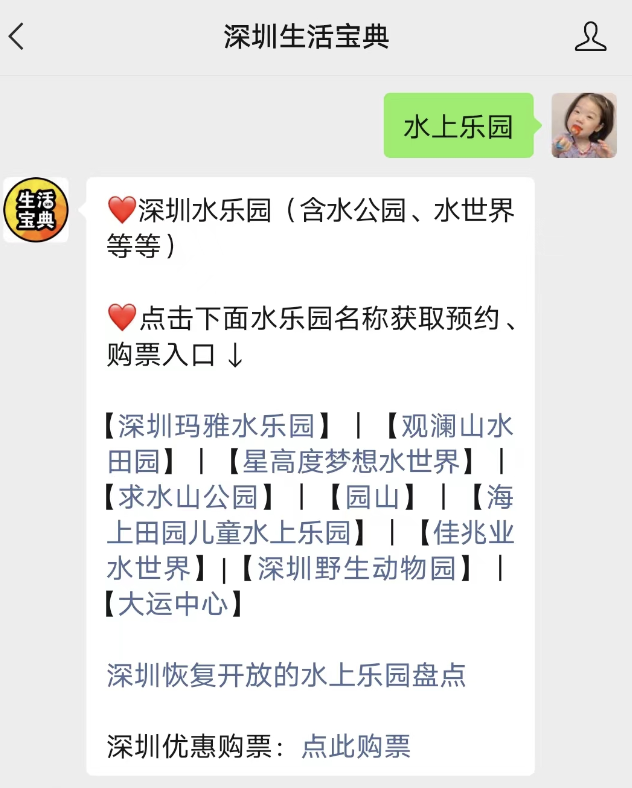Open the 大运中心 link
Image resolution: width=632 pixels, height=788 pixels.
pyautogui.click(x=173, y=603)
